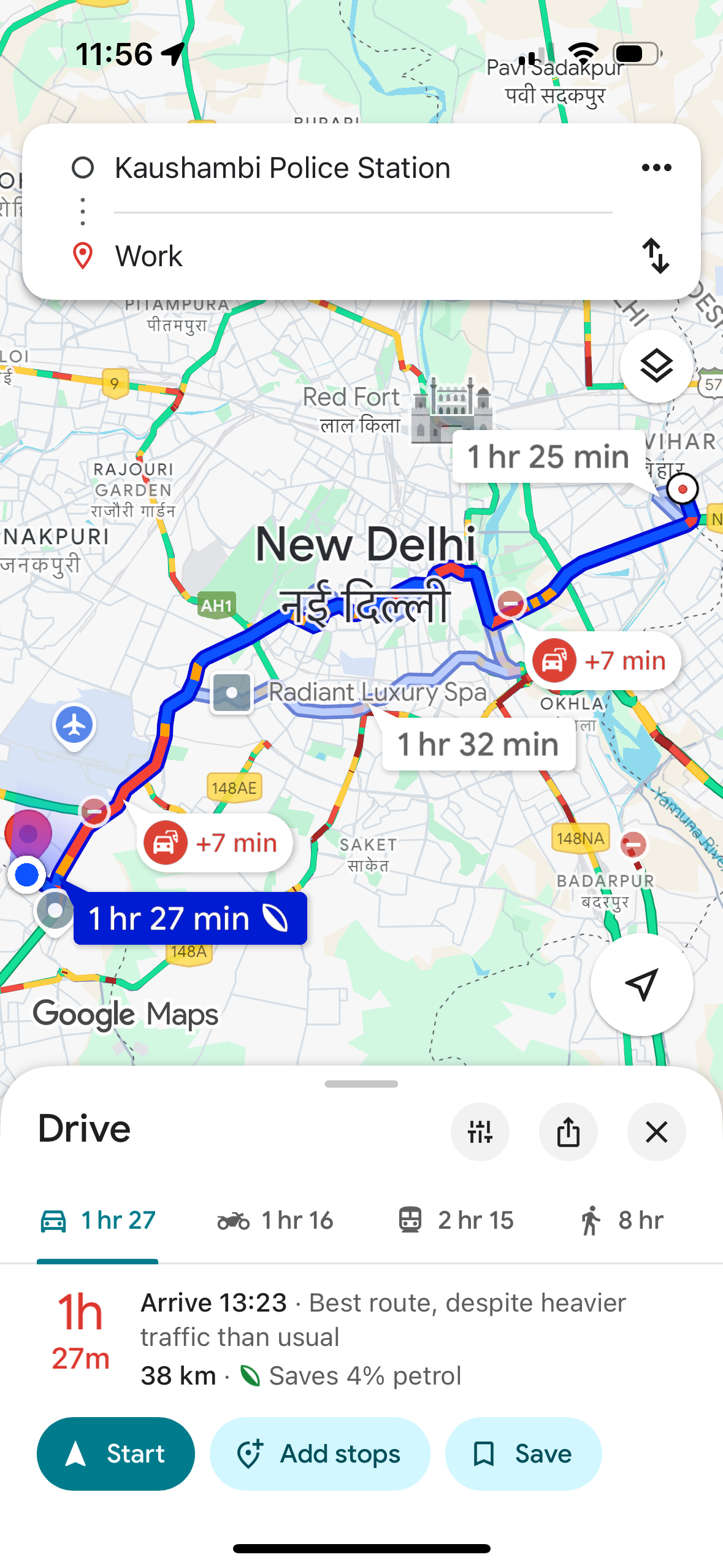This screenshot has width=723, height=1568.
Task: Save this route
Action: coord(522,1453)
